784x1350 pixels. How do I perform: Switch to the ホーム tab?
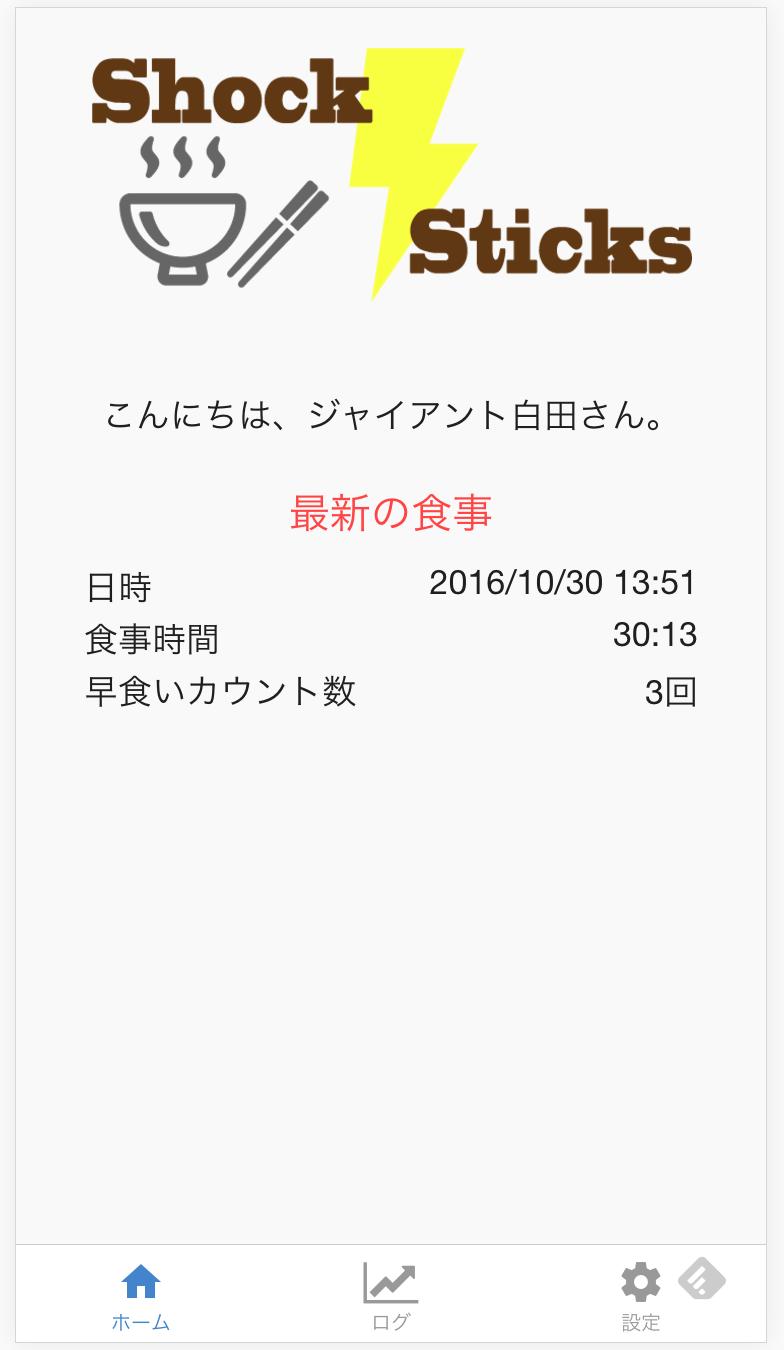coord(140,1296)
